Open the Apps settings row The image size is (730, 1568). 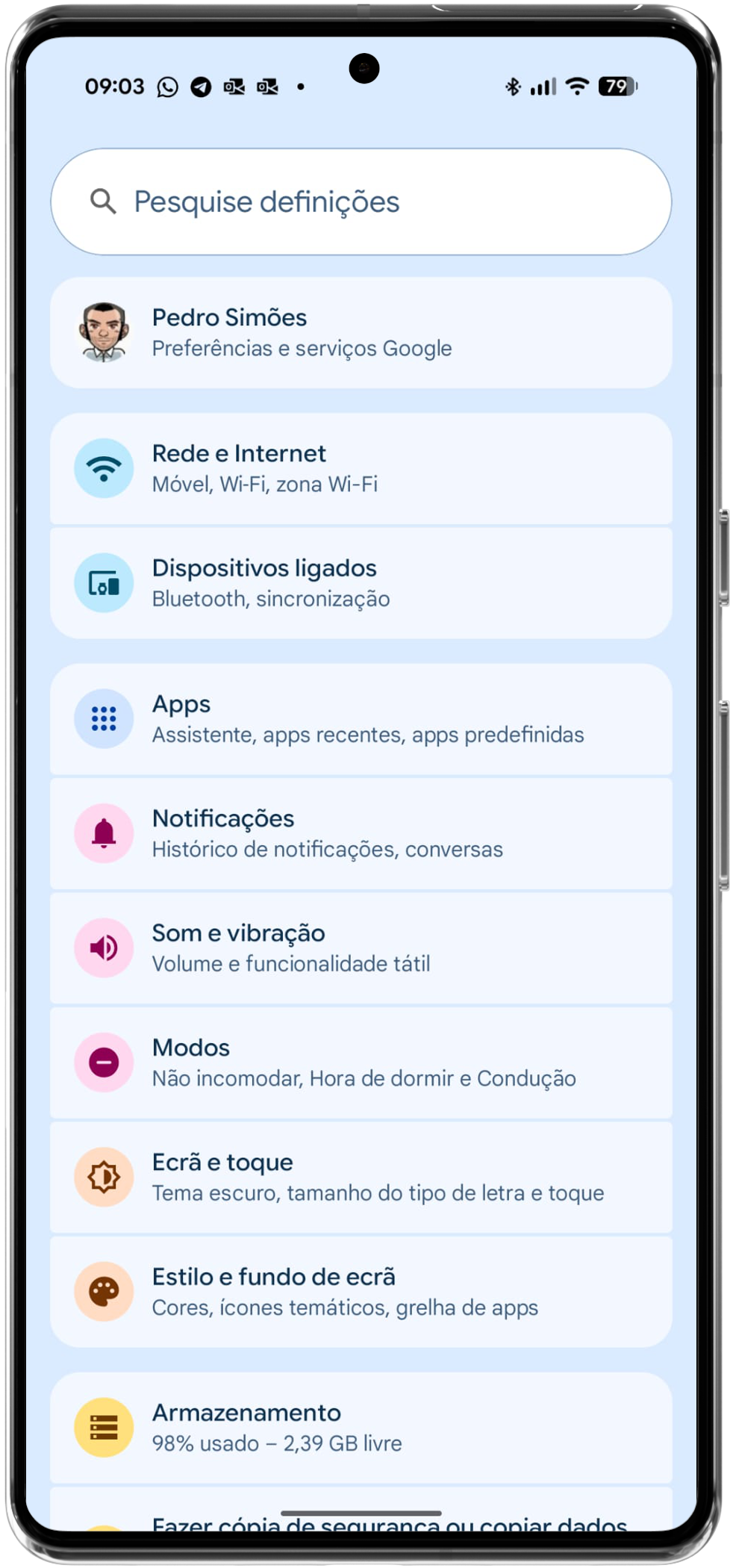pos(361,719)
